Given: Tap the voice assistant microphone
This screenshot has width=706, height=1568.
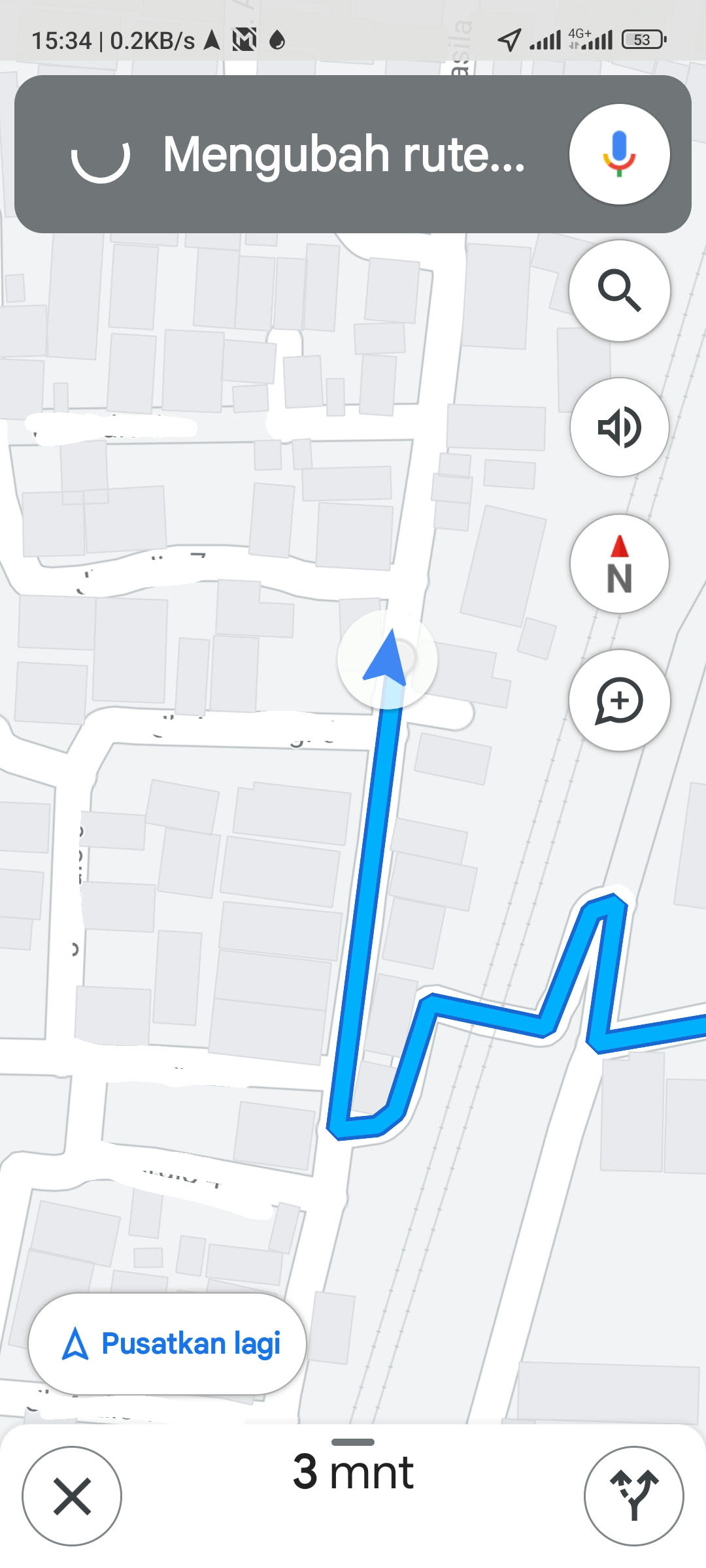Looking at the screenshot, I should pyautogui.click(x=619, y=154).
